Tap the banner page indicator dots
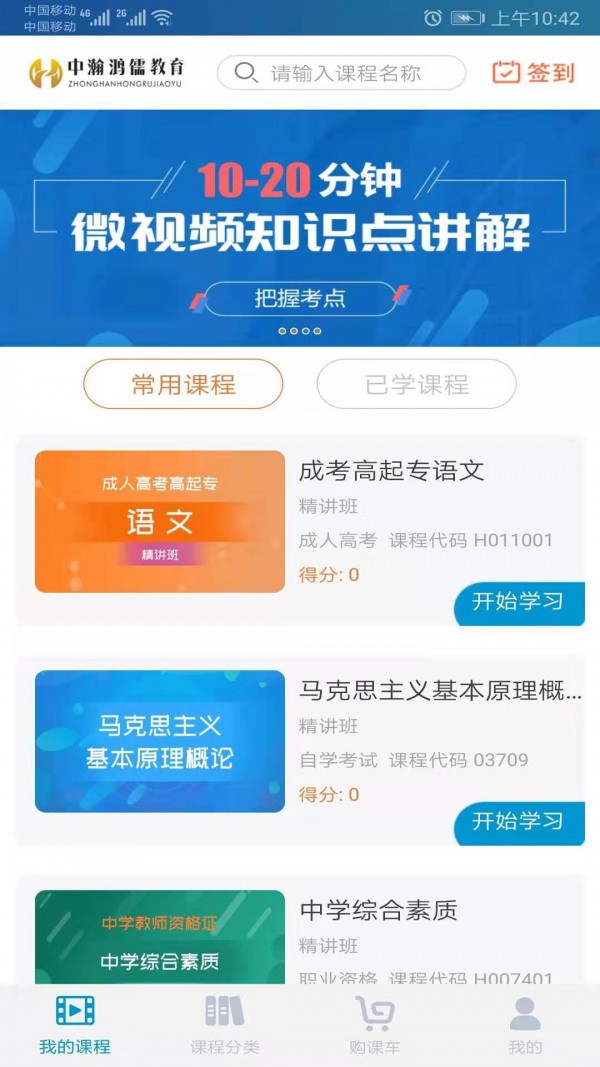The width and height of the screenshot is (600, 1067). click(300, 330)
